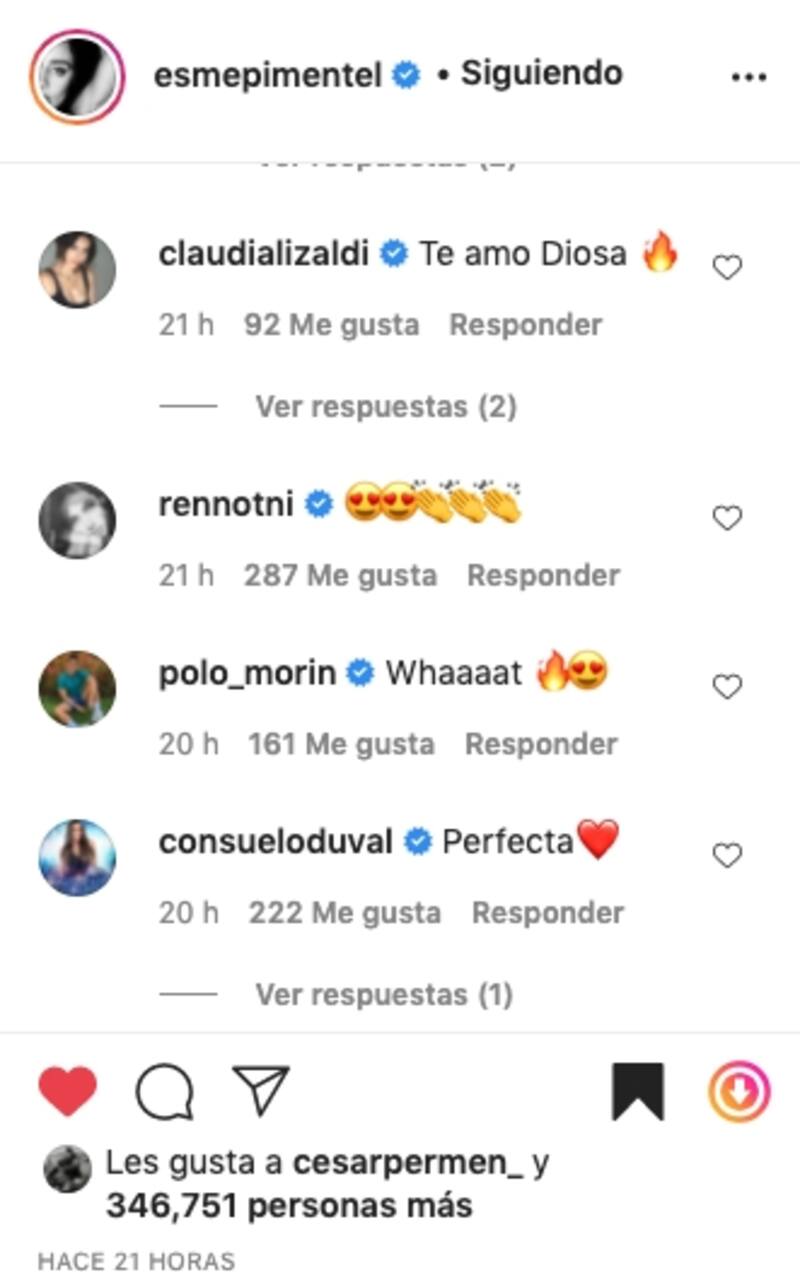The width and height of the screenshot is (800, 1287).
Task: Reply to consueloduval's comment
Action: pos(547,913)
